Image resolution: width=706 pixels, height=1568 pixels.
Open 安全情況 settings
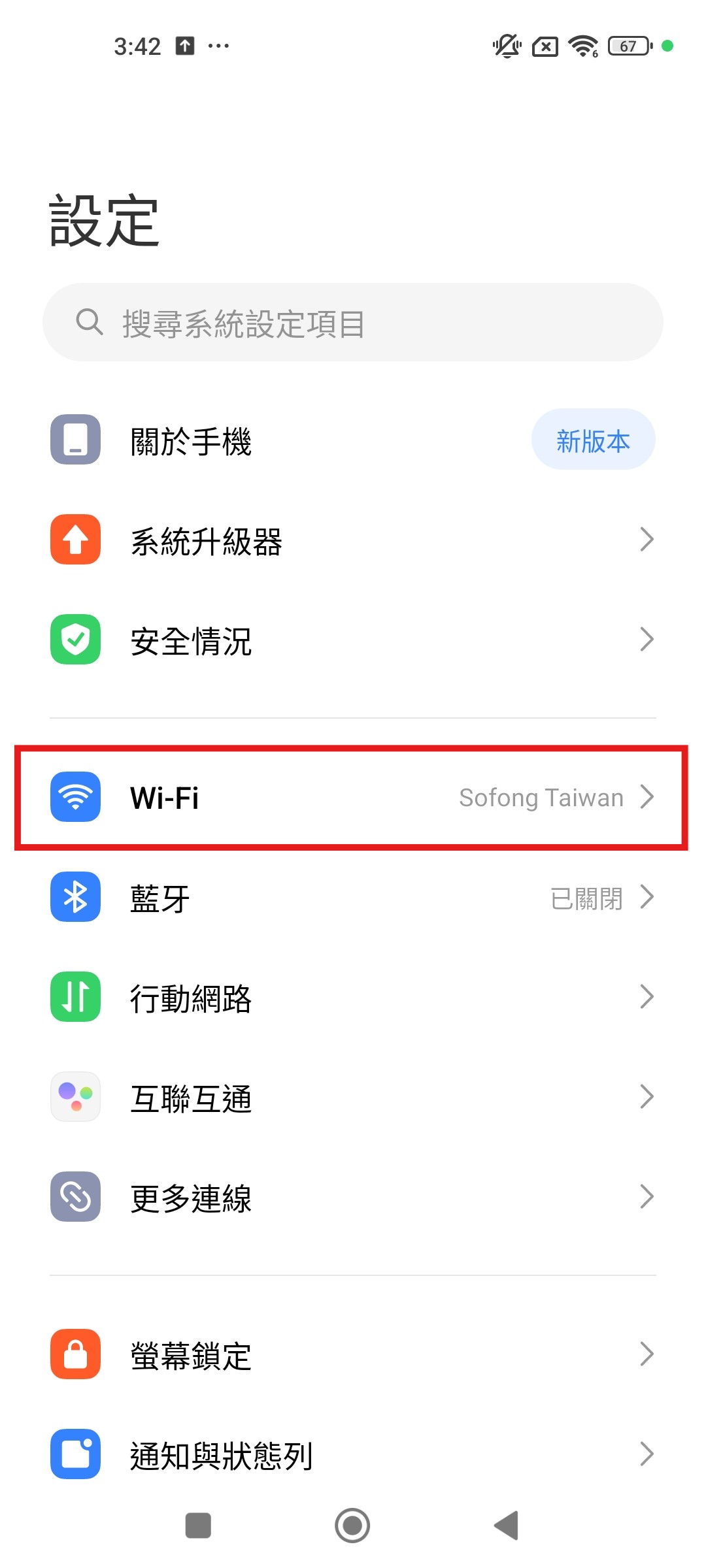[x=353, y=640]
